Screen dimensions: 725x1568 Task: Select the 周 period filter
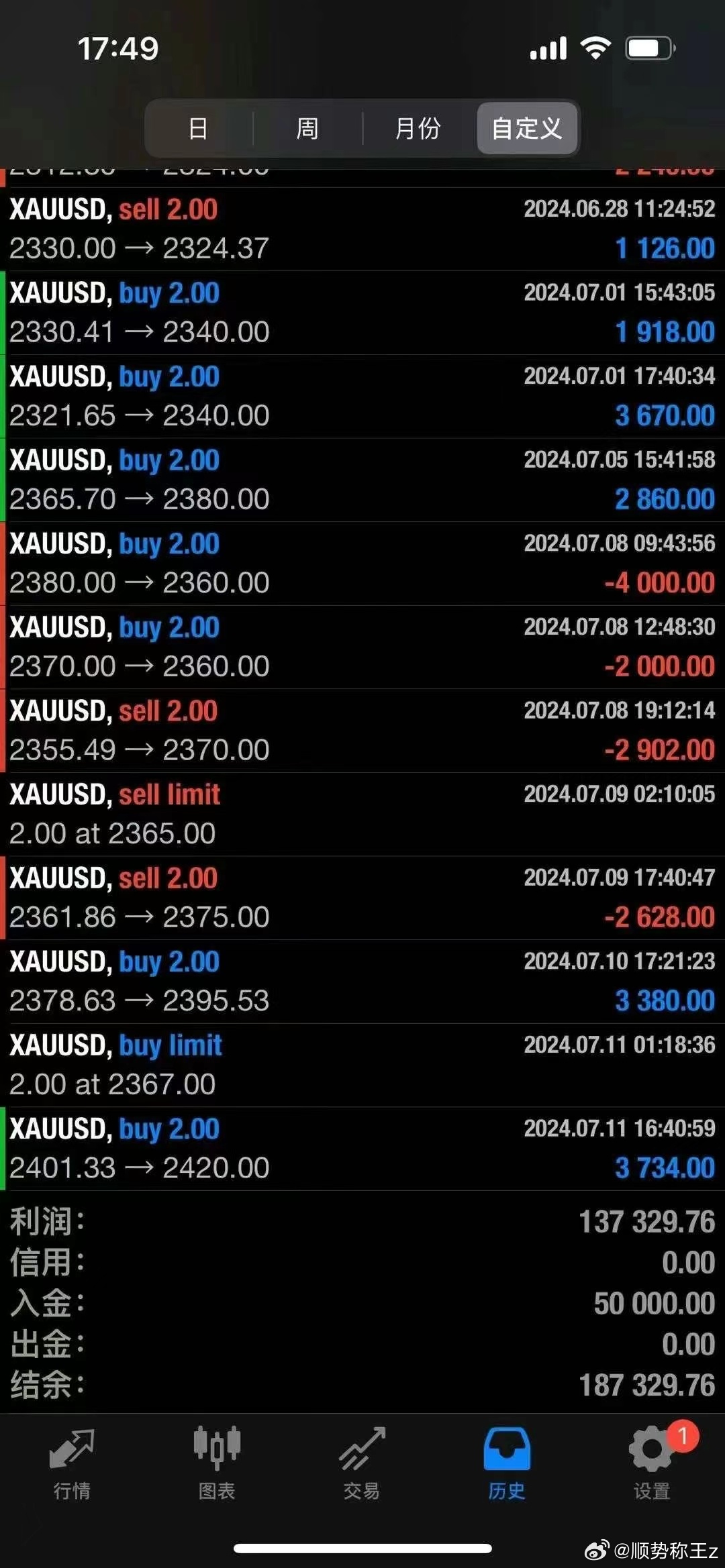point(307,128)
